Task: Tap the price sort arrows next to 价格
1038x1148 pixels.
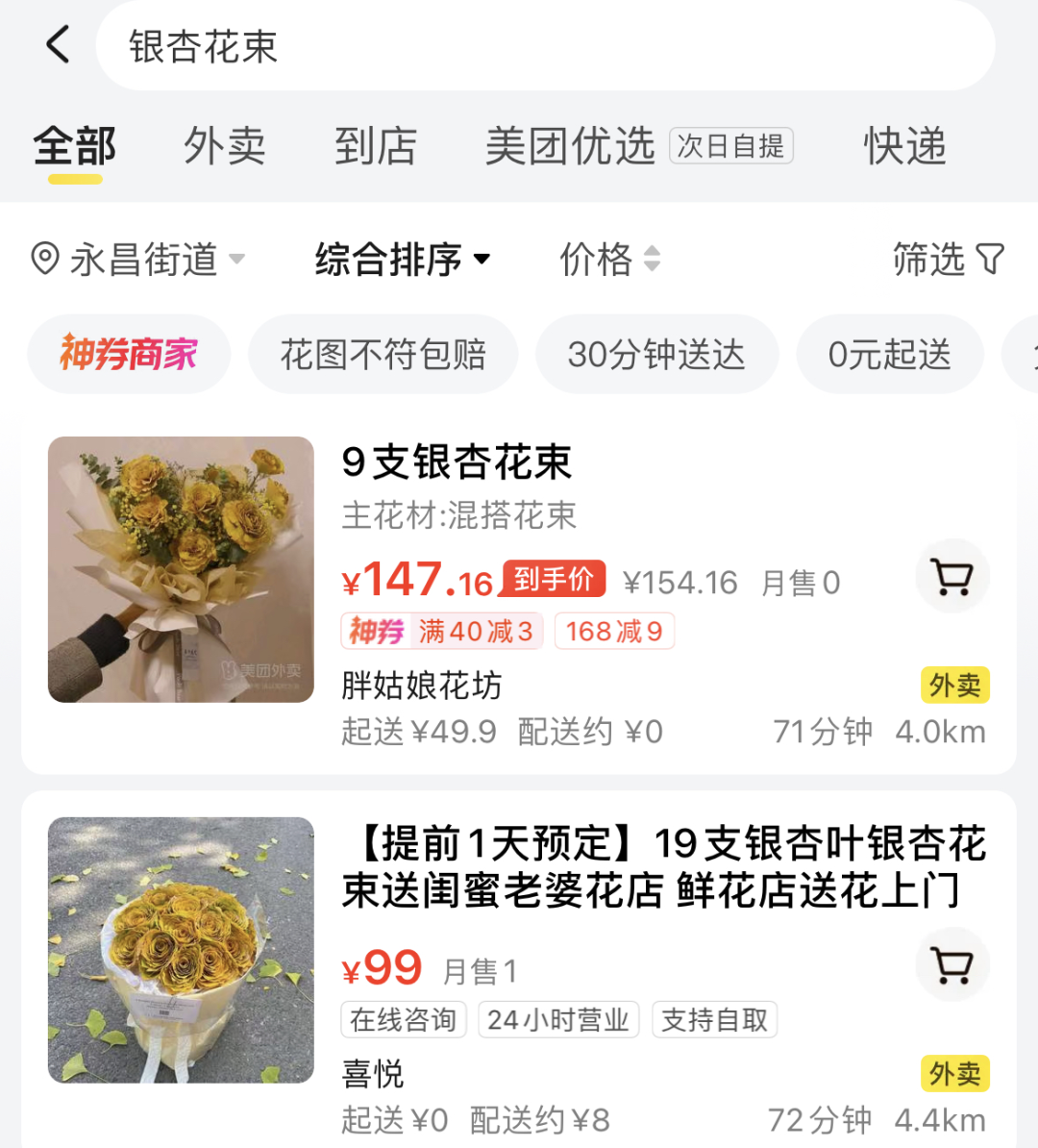Action: [650, 259]
